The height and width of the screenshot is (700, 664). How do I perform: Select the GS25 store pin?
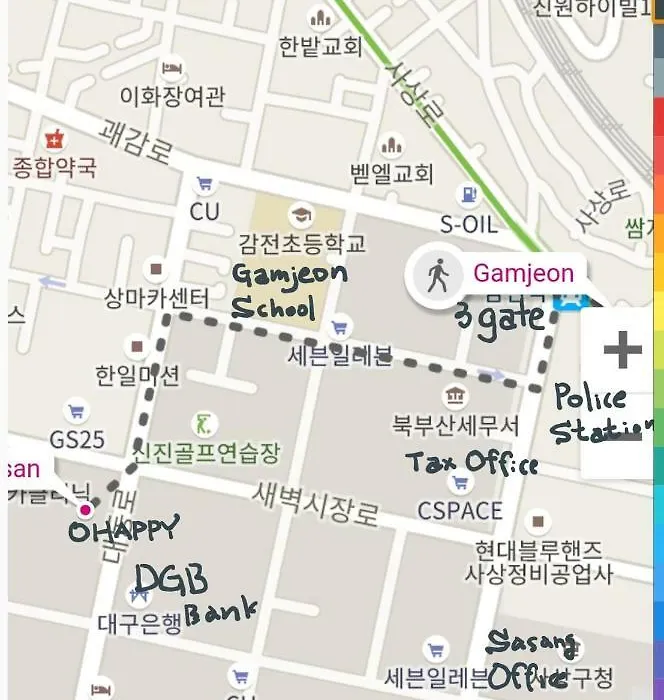[x=74, y=411]
